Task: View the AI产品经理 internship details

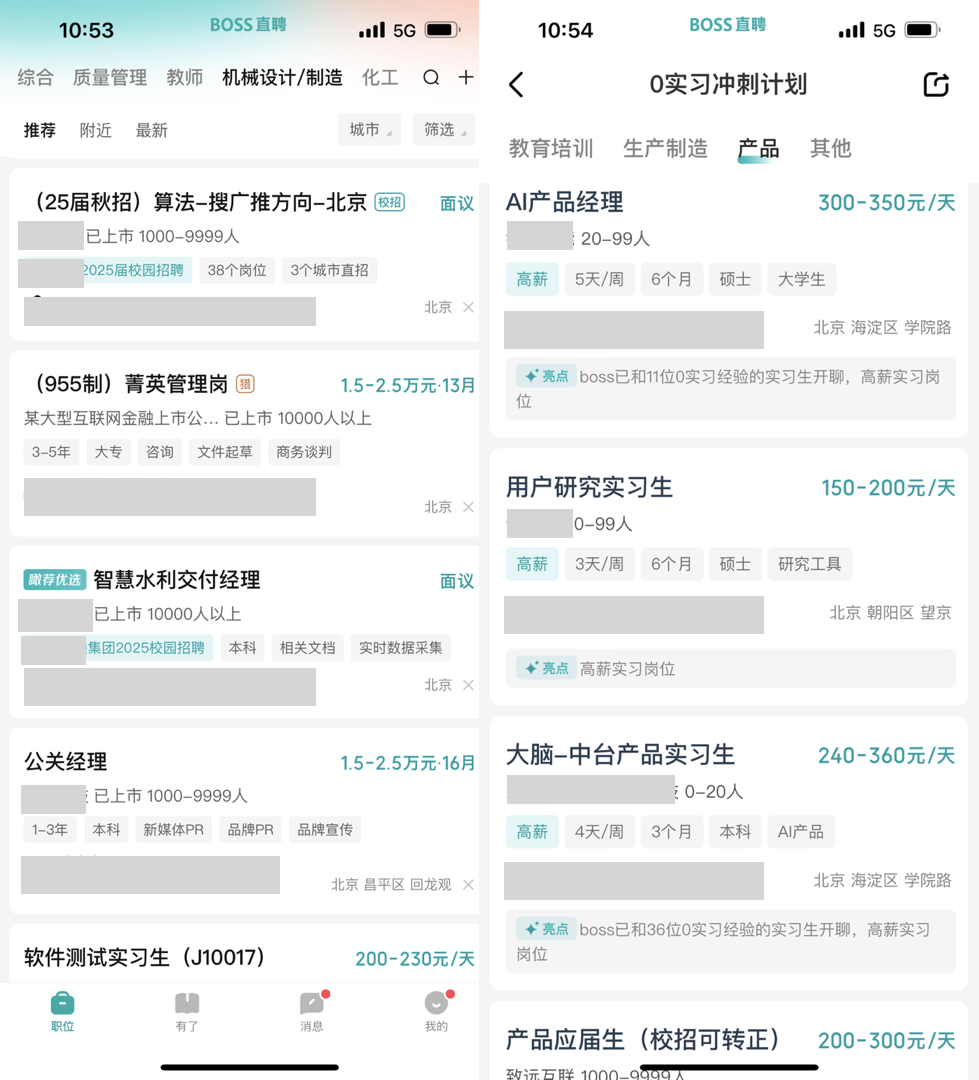Action: 565,203
